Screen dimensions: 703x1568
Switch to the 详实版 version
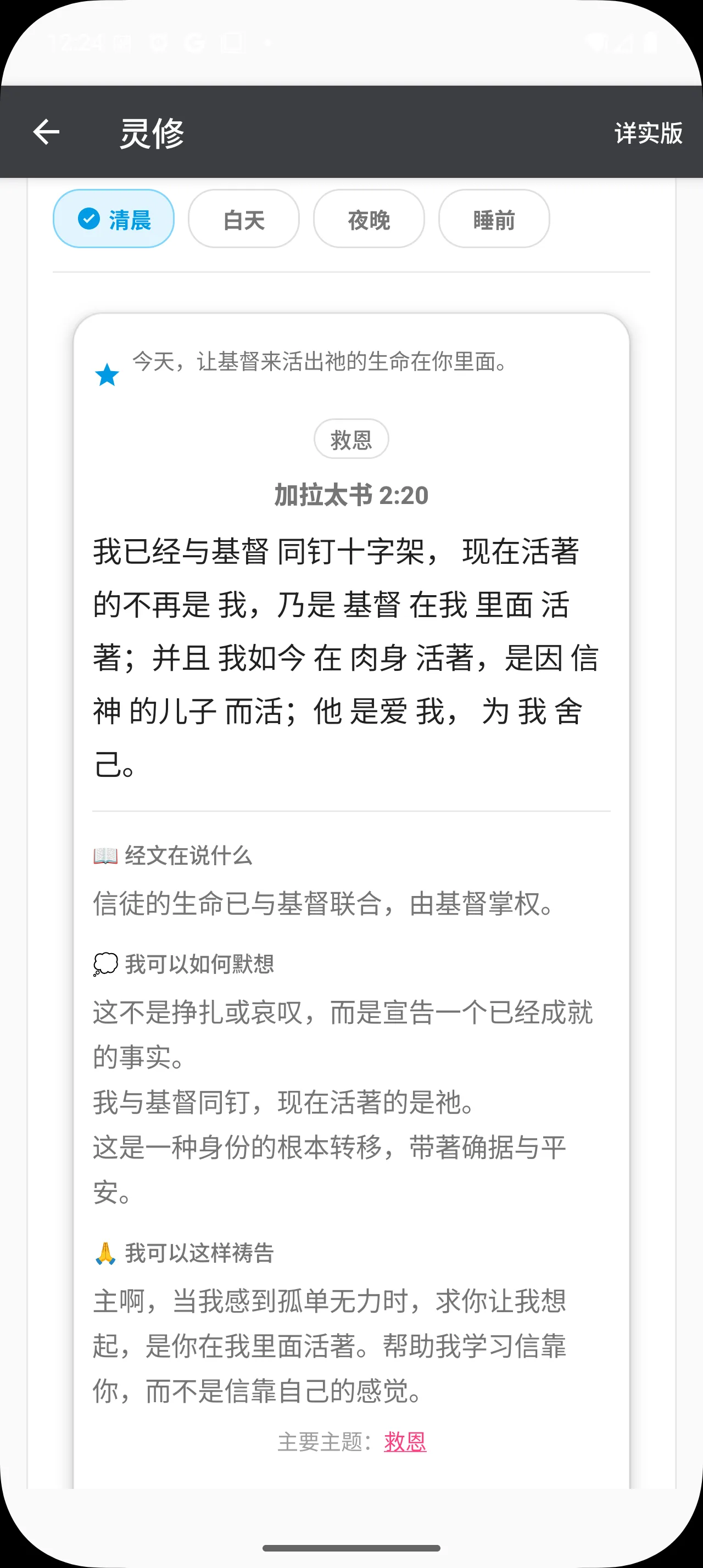[x=648, y=133]
